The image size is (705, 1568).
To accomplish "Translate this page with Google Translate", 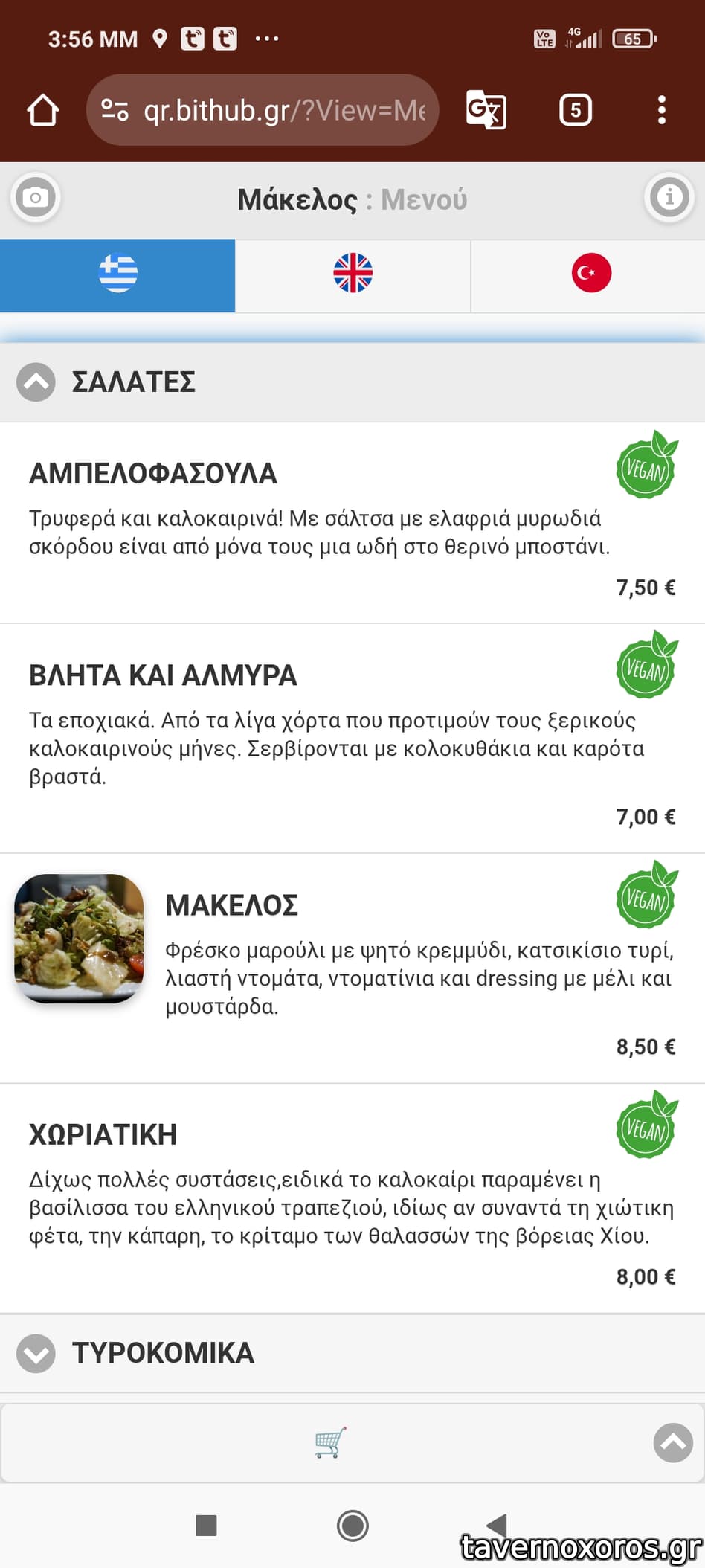I will tap(486, 110).
